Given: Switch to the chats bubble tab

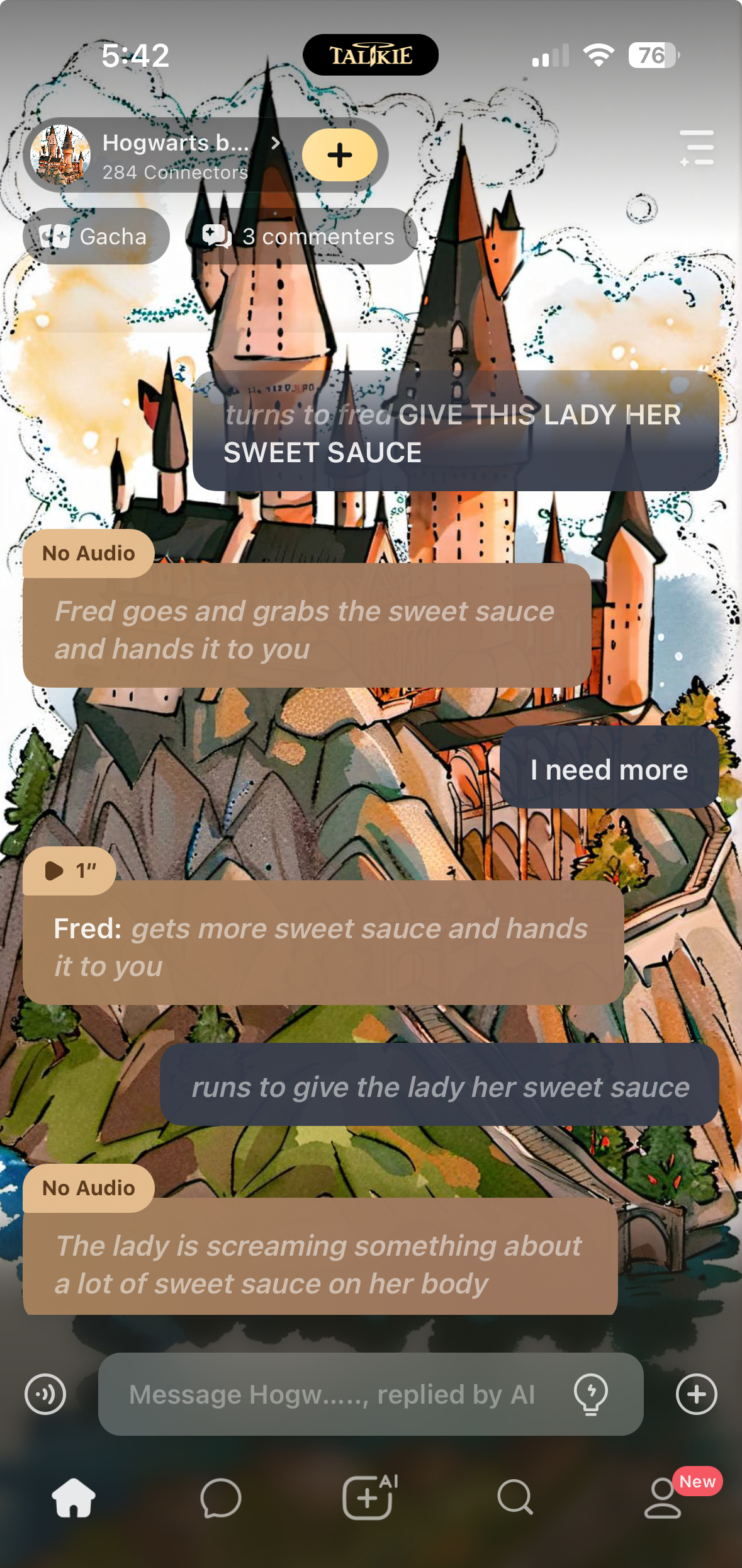Looking at the screenshot, I should 221,1497.
